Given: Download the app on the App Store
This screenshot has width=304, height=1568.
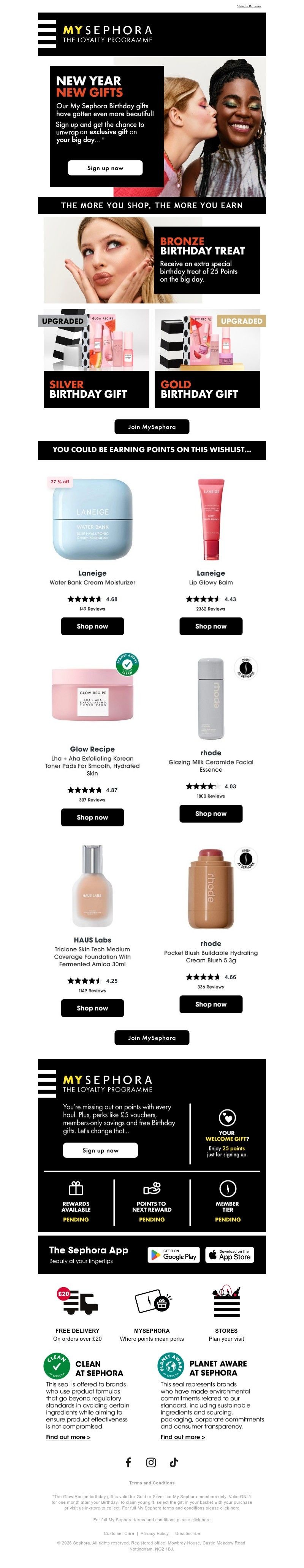Looking at the screenshot, I should (229, 1255).
